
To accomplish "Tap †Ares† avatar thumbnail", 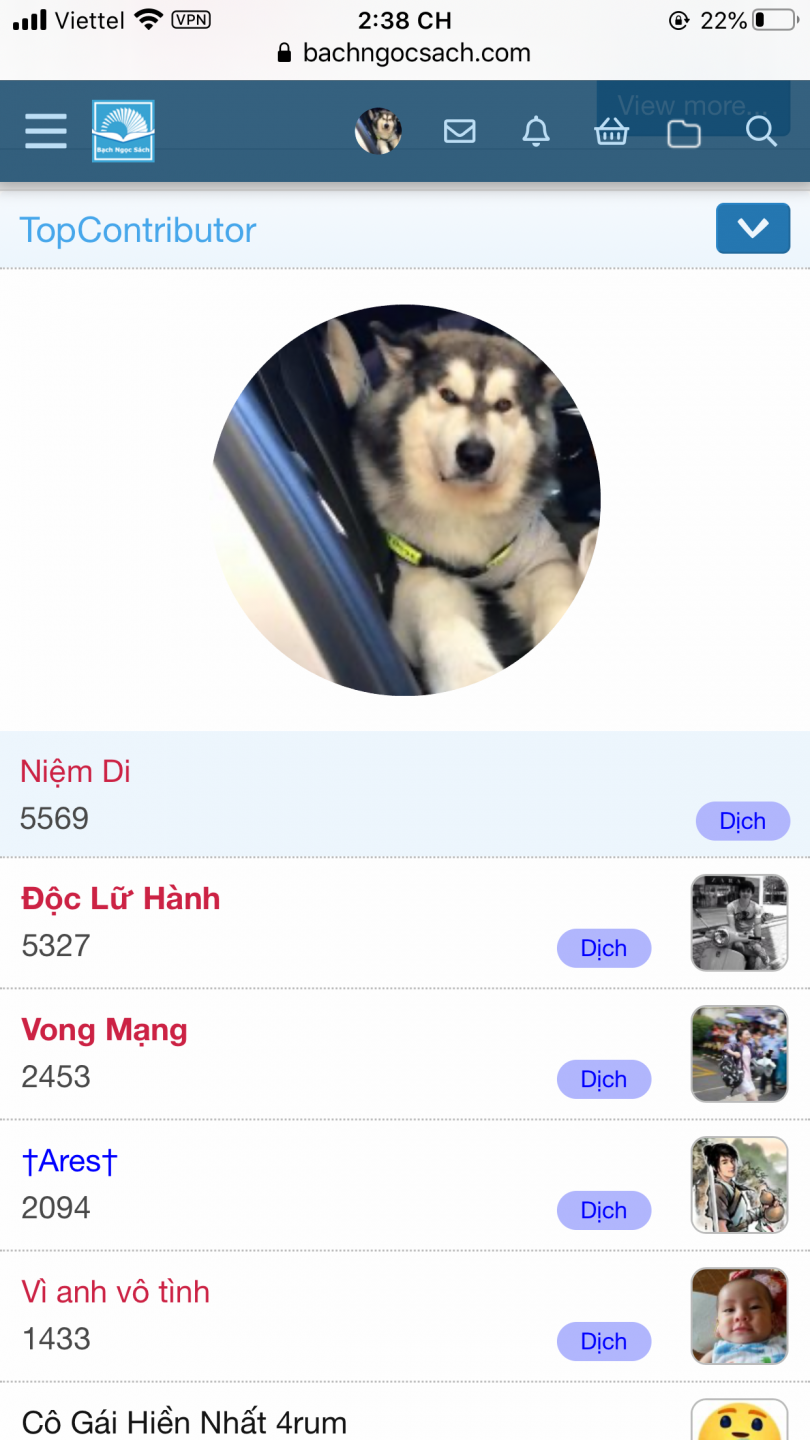I will pos(739,1185).
